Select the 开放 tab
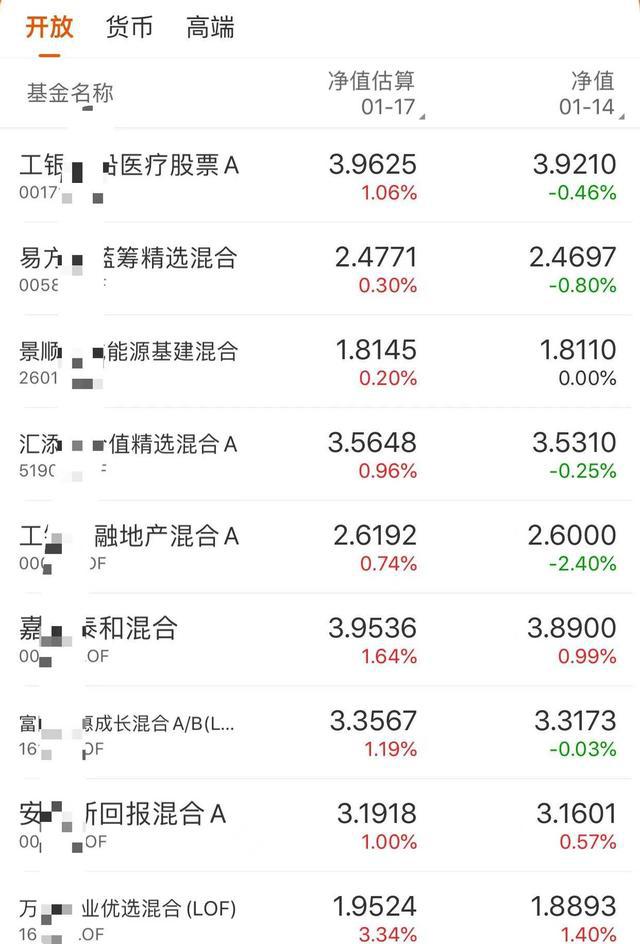 [x=49, y=27]
